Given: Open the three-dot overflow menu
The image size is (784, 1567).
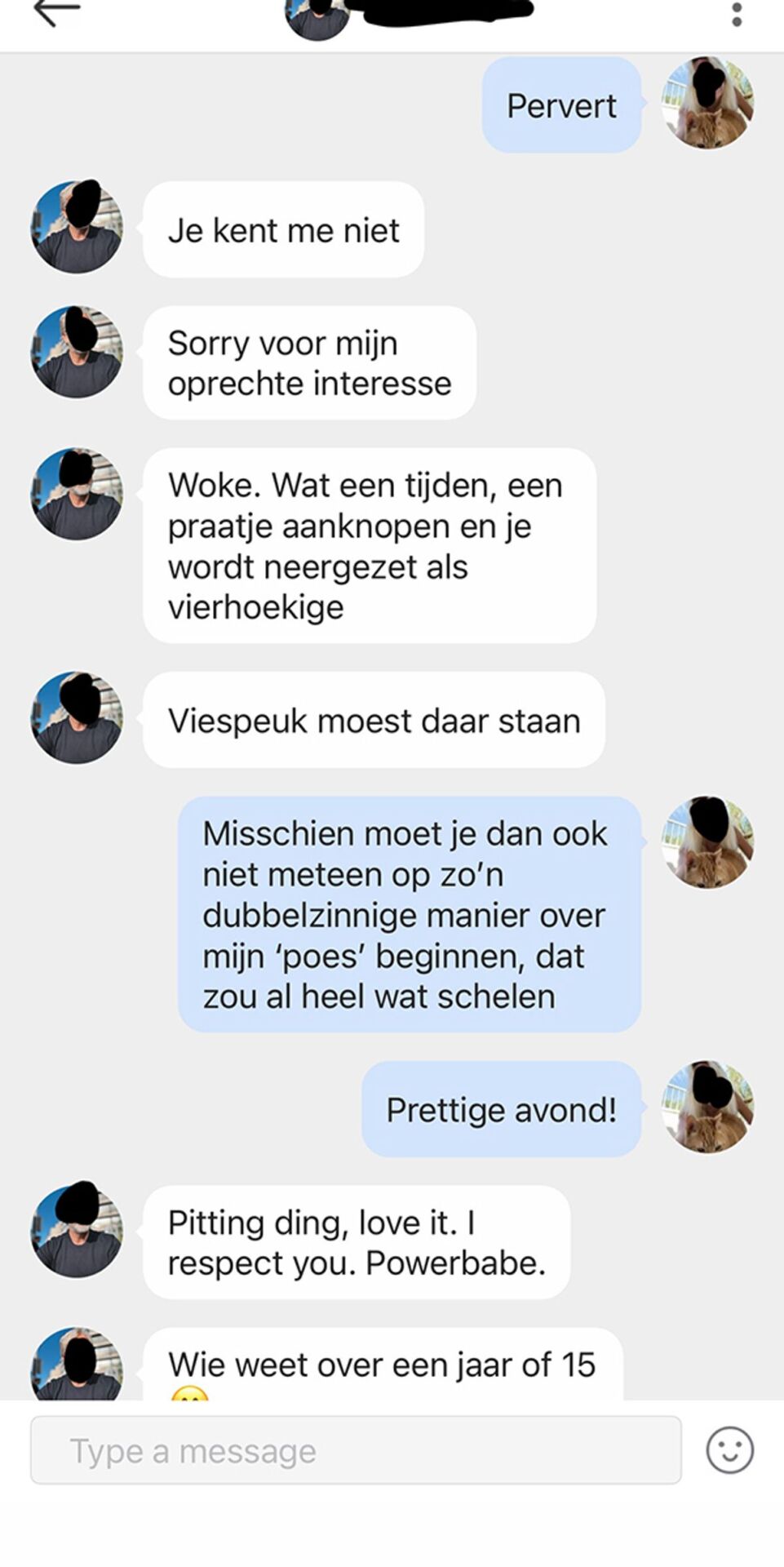Looking at the screenshot, I should [x=737, y=14].
